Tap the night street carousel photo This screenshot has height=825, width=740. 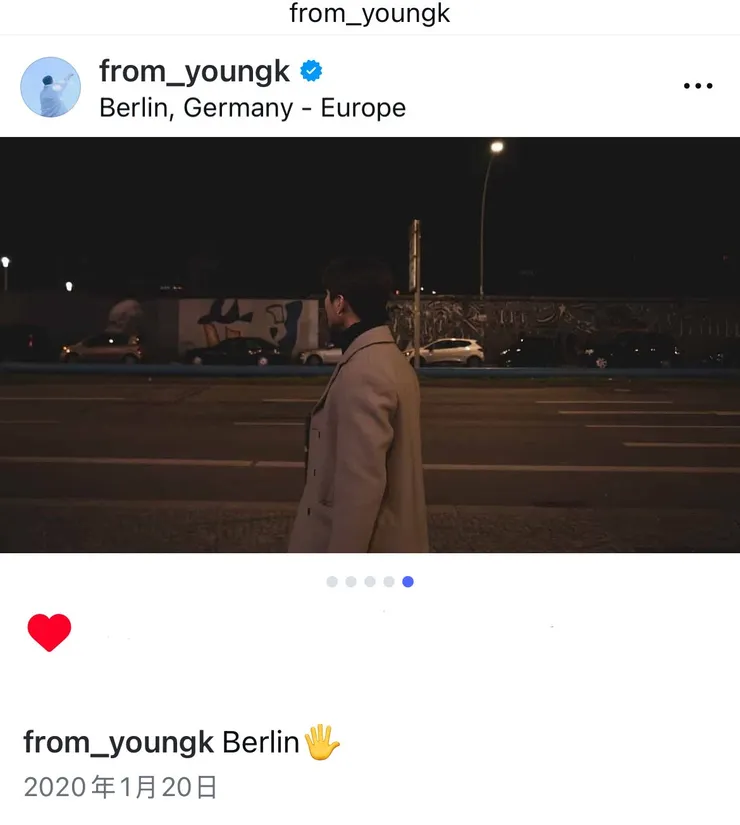click(x=370, y=345)
